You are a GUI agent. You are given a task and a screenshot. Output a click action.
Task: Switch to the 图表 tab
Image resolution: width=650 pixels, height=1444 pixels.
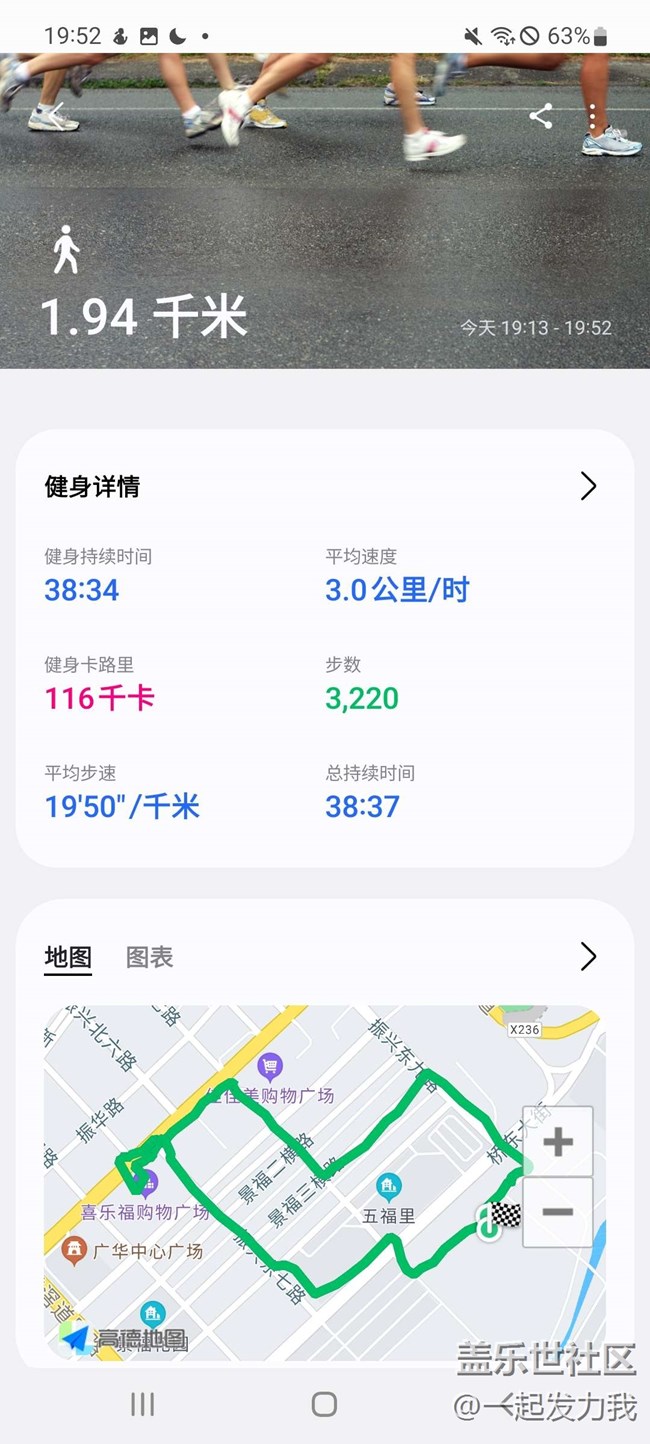tap(150, 957)
